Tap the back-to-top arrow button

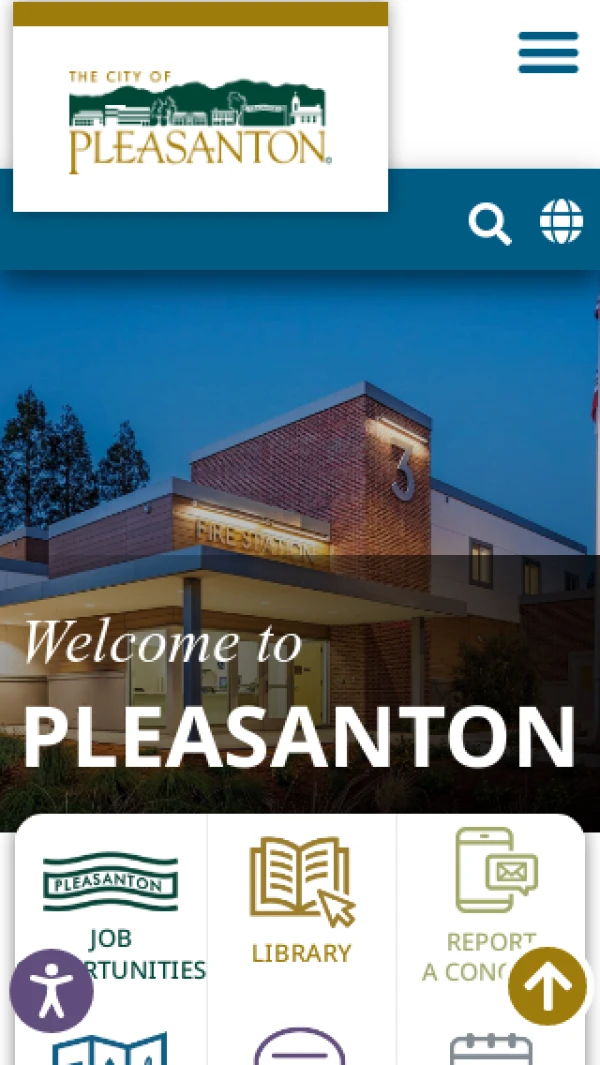tap(548, 986)
